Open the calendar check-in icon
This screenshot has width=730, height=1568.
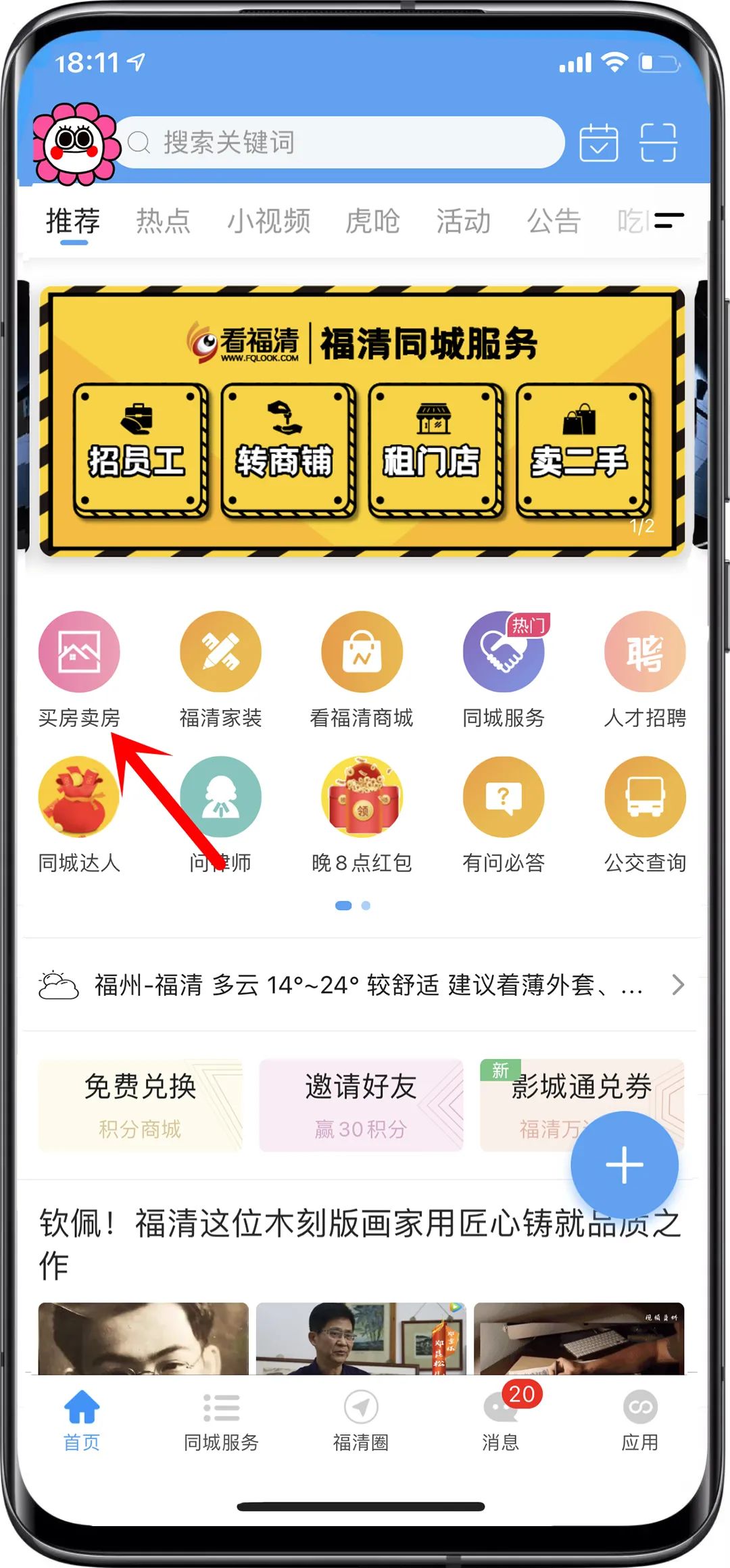click(x=598, y=143)
